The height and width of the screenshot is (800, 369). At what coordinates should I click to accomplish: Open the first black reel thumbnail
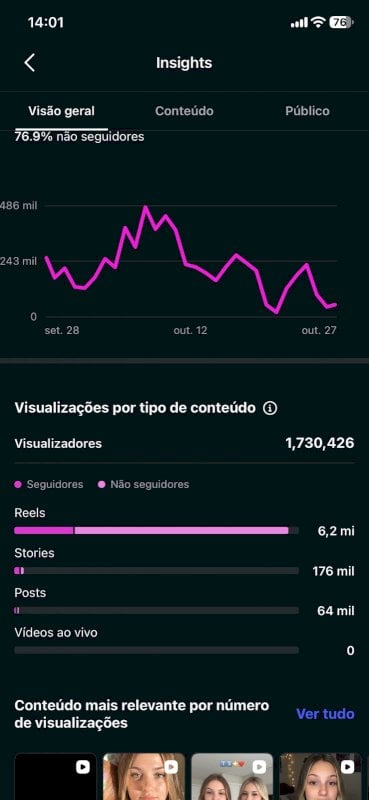[55, 777]
